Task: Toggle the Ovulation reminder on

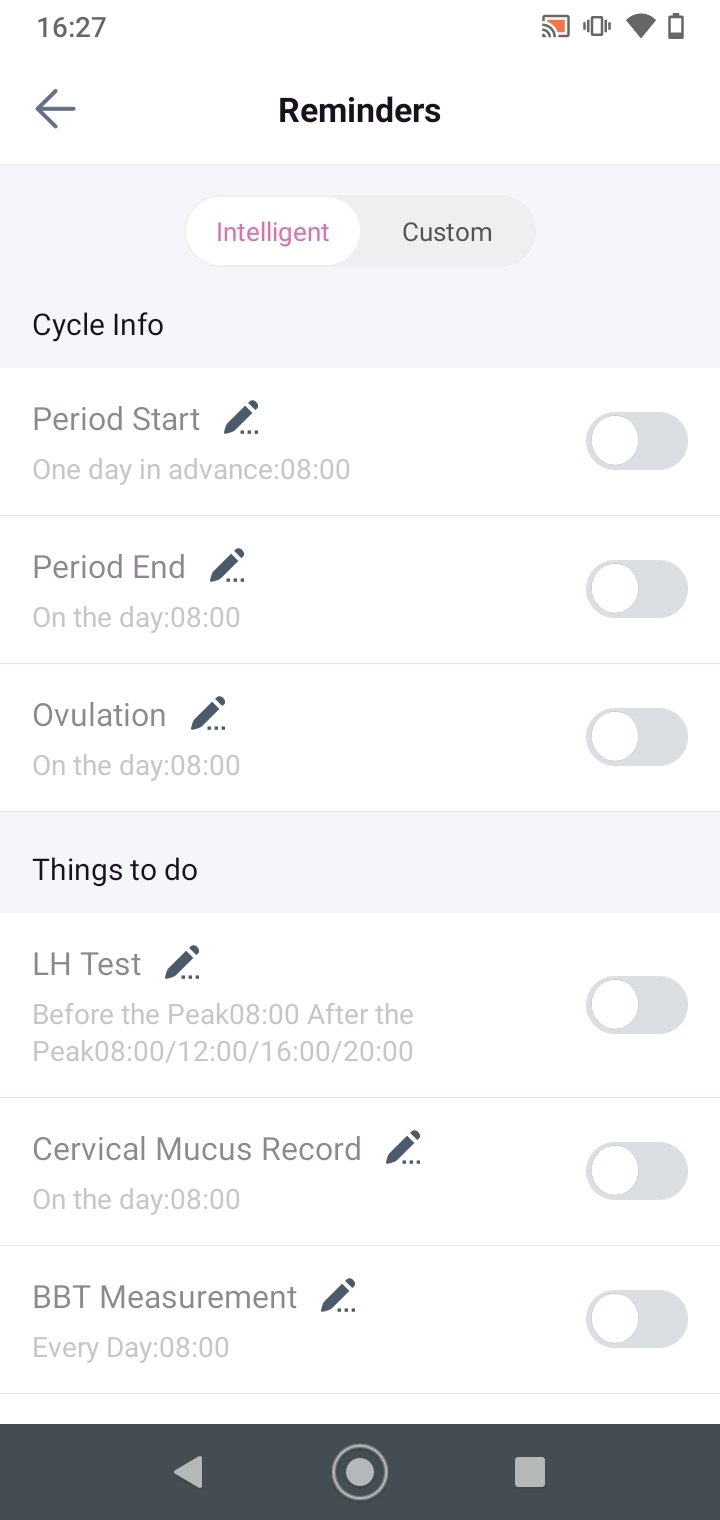Action: tap(637, 737)
